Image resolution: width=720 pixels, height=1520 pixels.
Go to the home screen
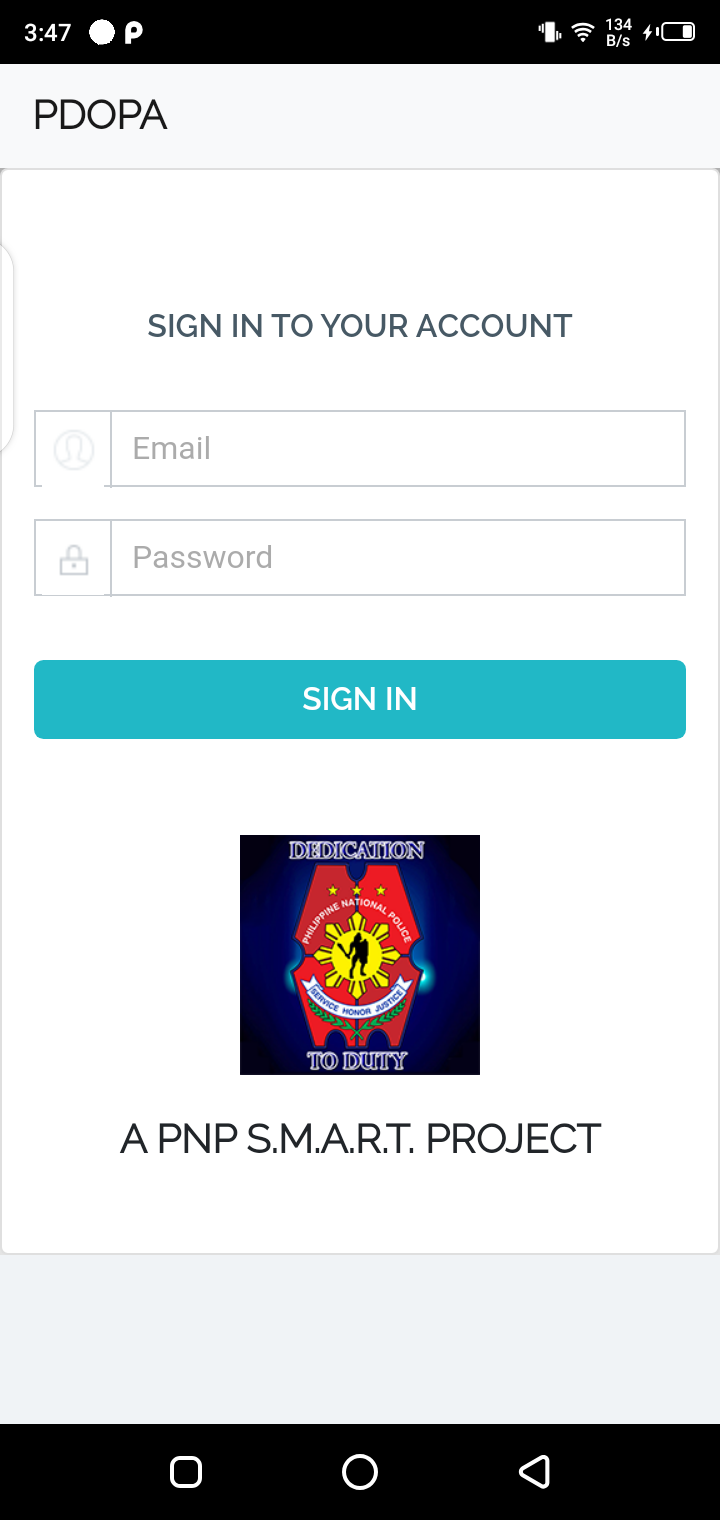(360, 1471)
